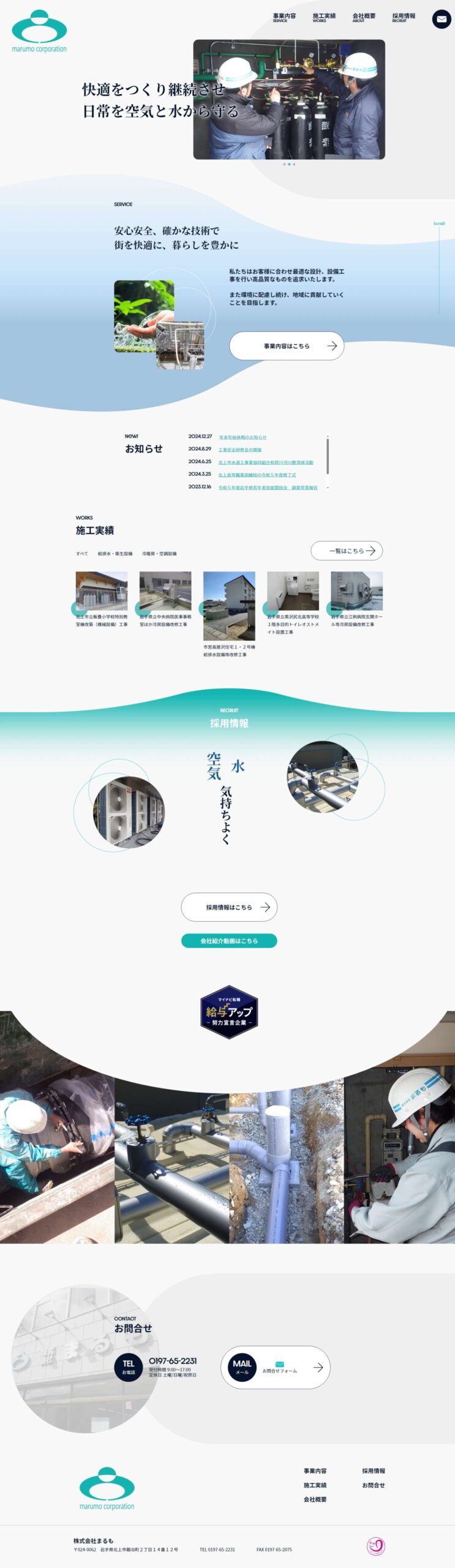Open 採用情報 RECRUIT in top navigation
Screen dimensions: 455x1568
tap(403, 17)
